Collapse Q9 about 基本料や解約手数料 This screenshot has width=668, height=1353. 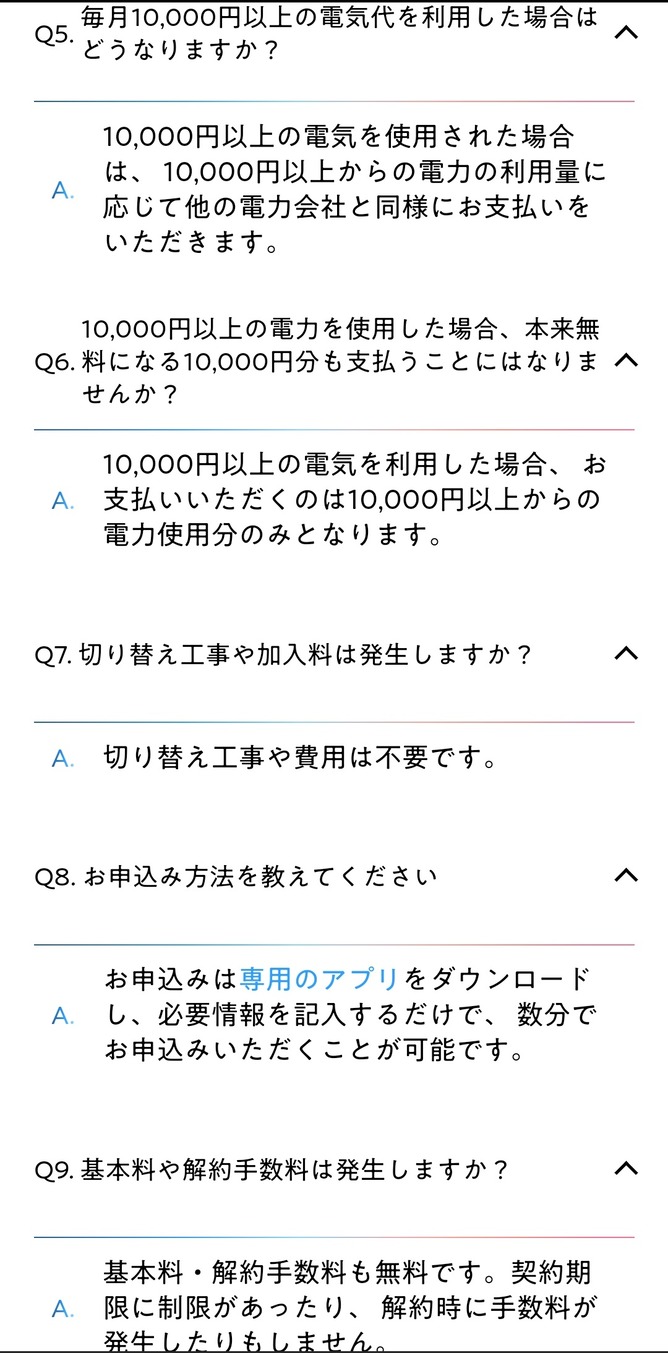tap(625, 1168)
